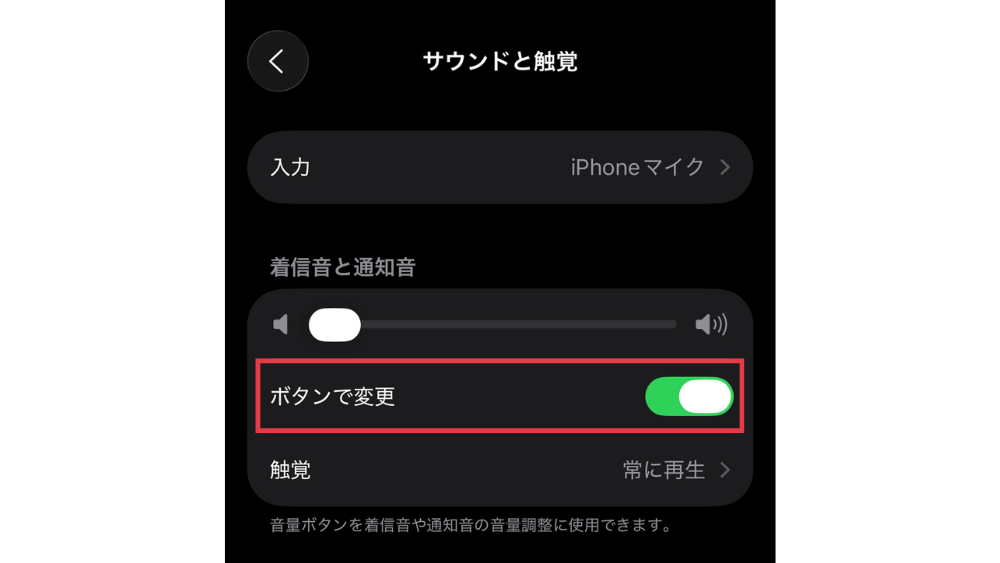Tap the 着信音と通知音 volume slider
The width and height of the screenshot is (1000, 563).
click(x=495, y=325)
